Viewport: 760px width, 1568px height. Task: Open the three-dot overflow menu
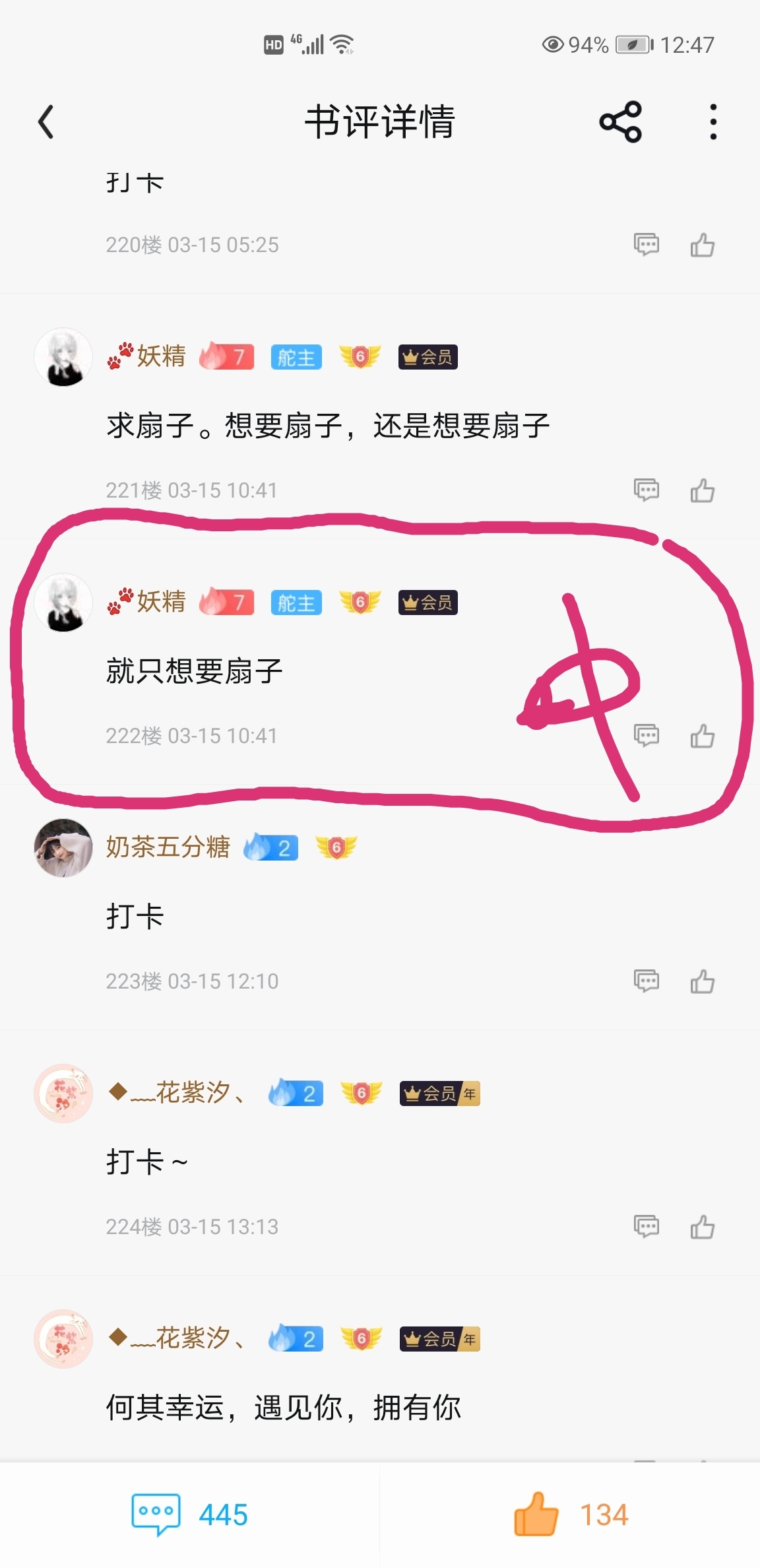tap(712, 122)
